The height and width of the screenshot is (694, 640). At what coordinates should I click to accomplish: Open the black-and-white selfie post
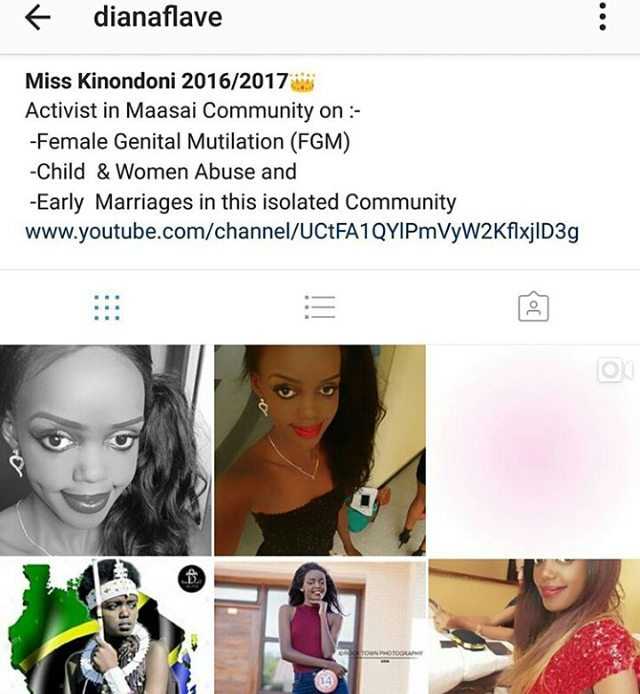(x=105, y=450)
